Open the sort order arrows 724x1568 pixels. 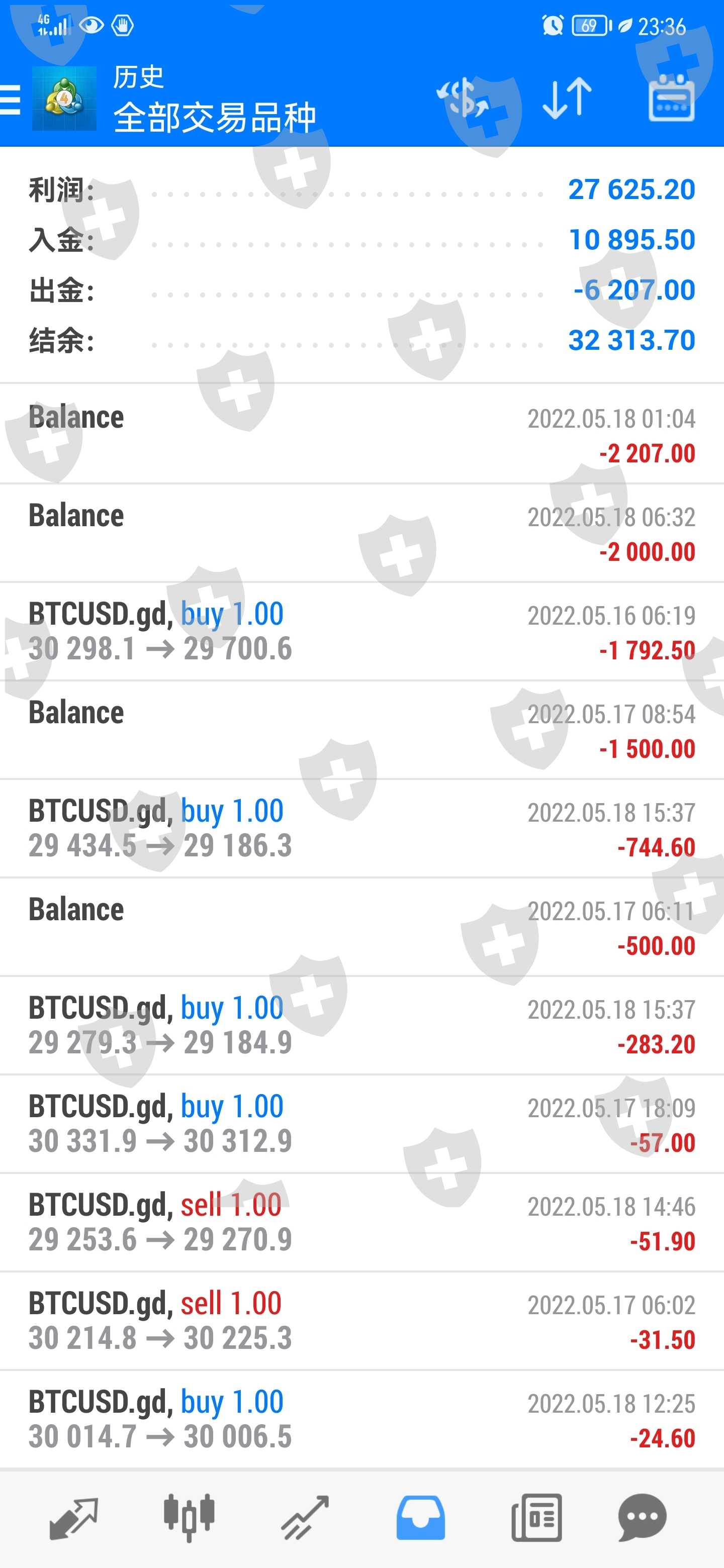[x=567, y=98]
